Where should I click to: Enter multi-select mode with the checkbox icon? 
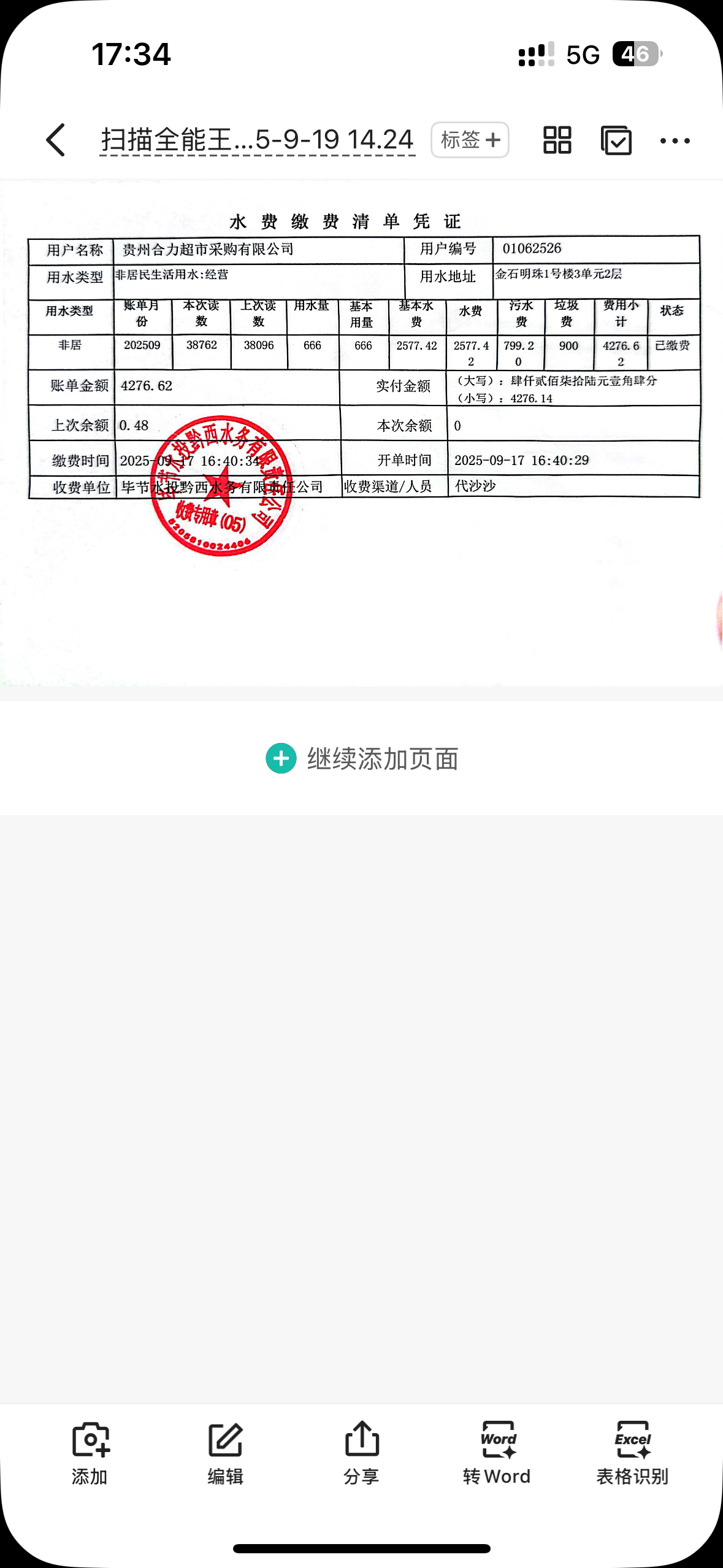point(616,140)
